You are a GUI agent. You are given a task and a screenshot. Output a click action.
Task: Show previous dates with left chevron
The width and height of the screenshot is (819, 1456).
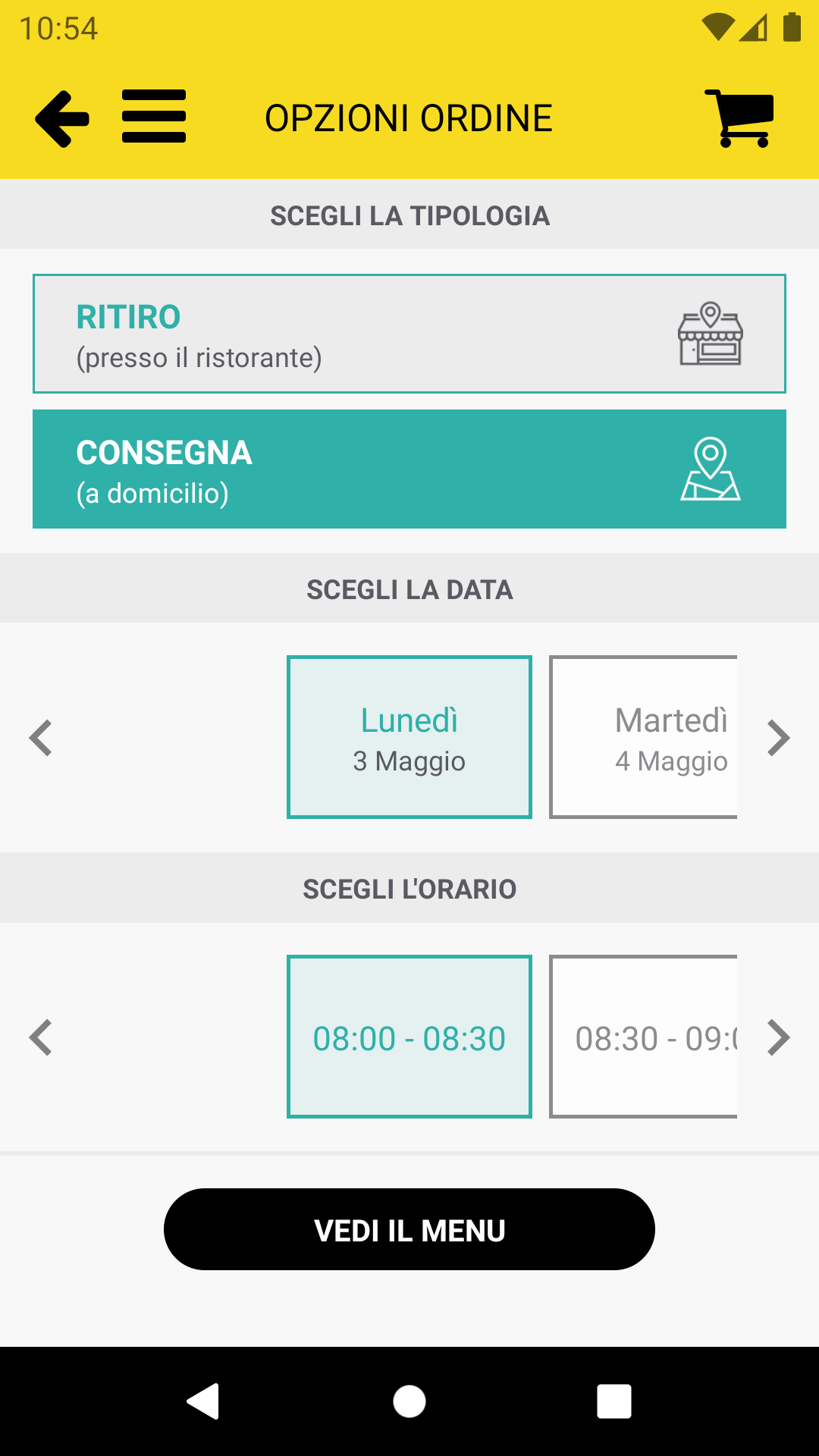(41, 738)
